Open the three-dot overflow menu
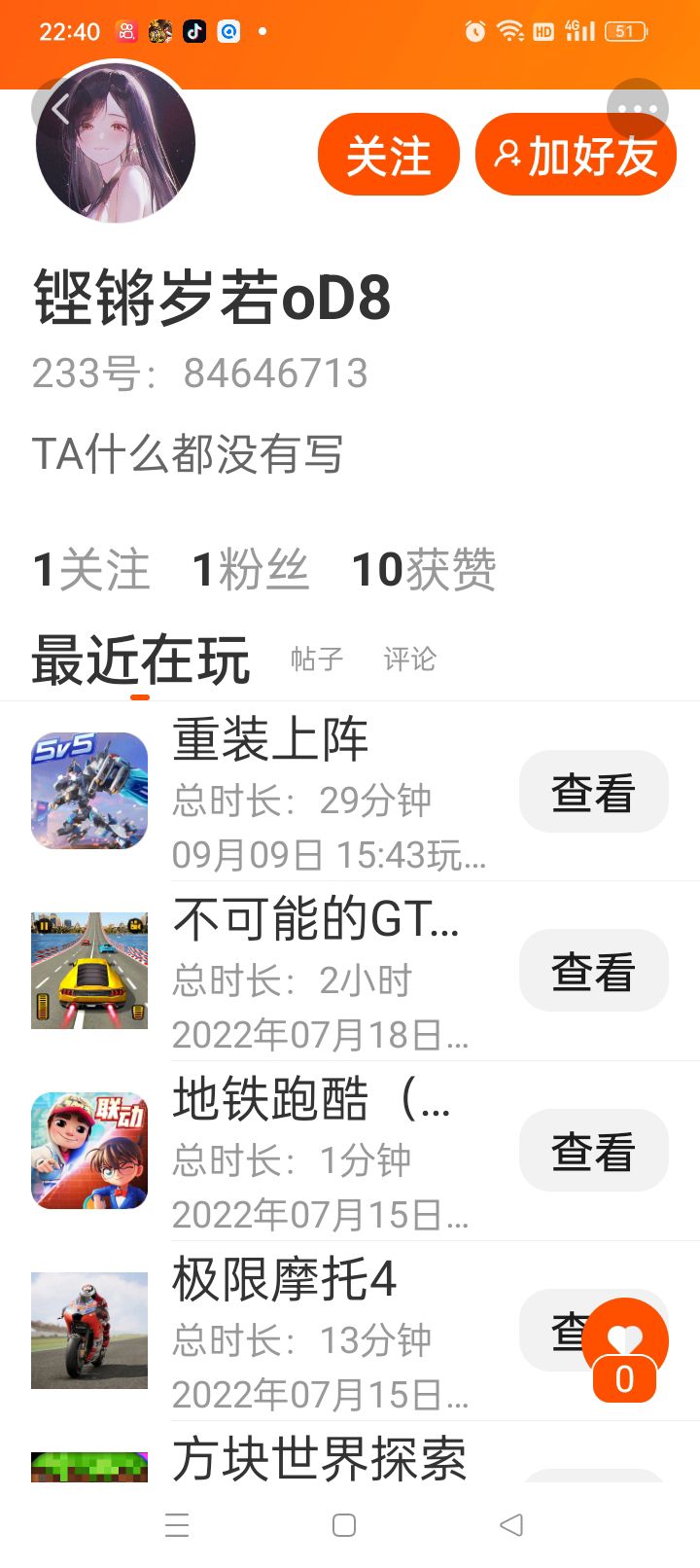This screenshot has width=700, height=1568. [x=637, y=110]
